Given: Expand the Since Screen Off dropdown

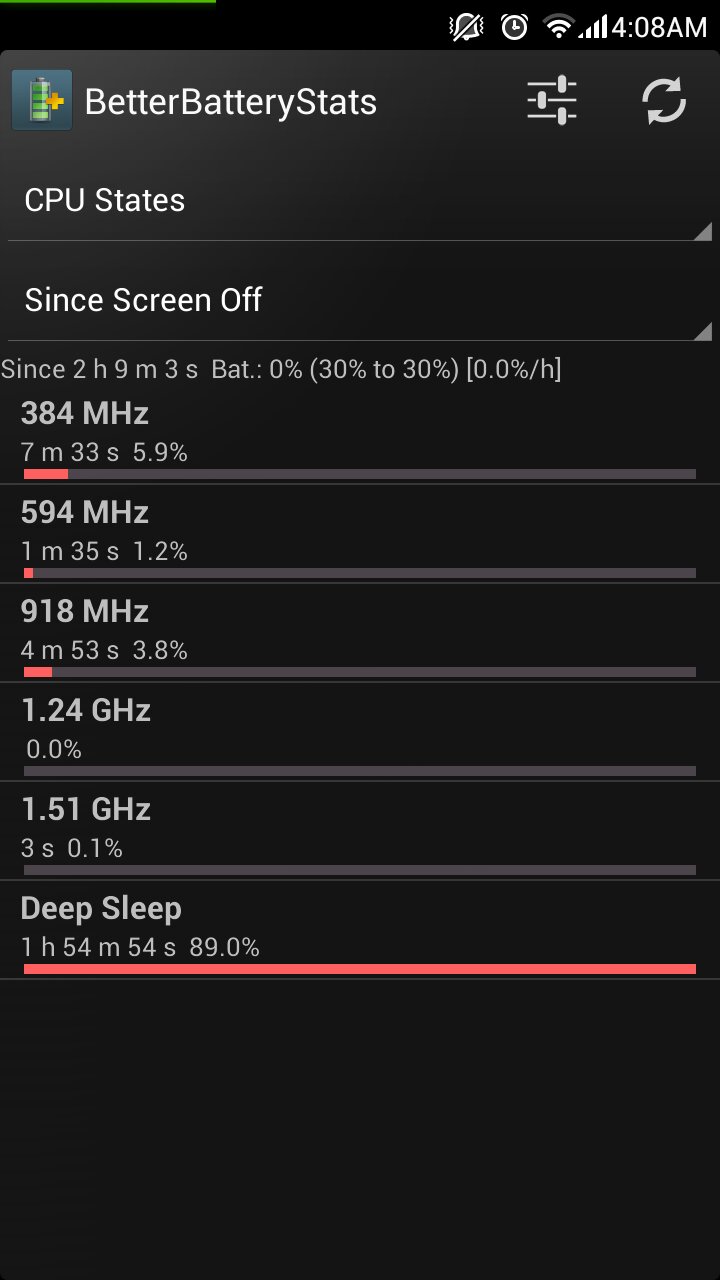Looking at the screenshot, I should tap(360, 301).
